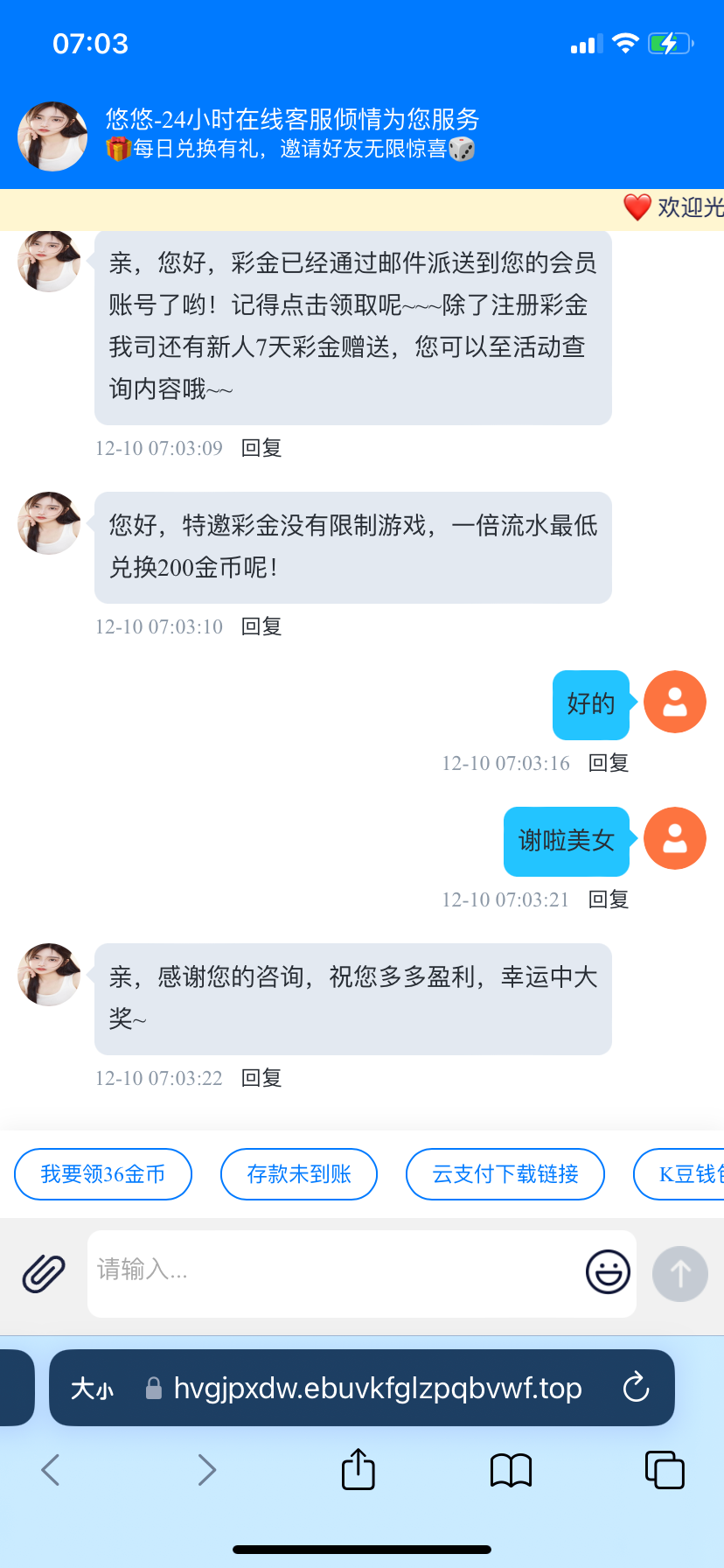Focus the 请输入 message field
724x1568 pixels.
point(332,1271)
